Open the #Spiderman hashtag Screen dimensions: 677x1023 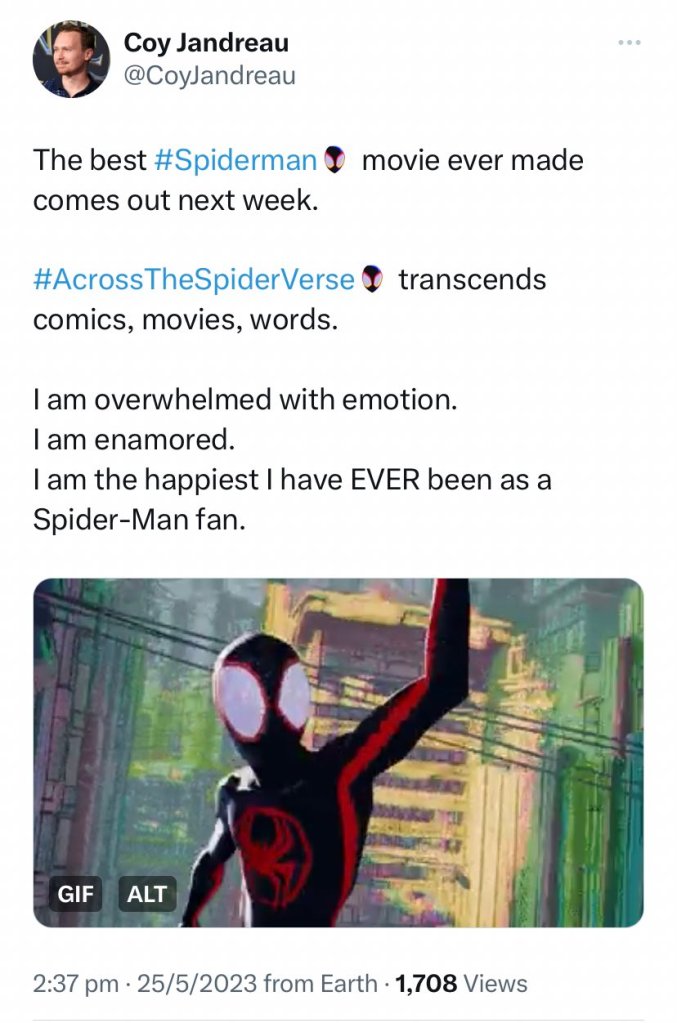pos(236,160)
